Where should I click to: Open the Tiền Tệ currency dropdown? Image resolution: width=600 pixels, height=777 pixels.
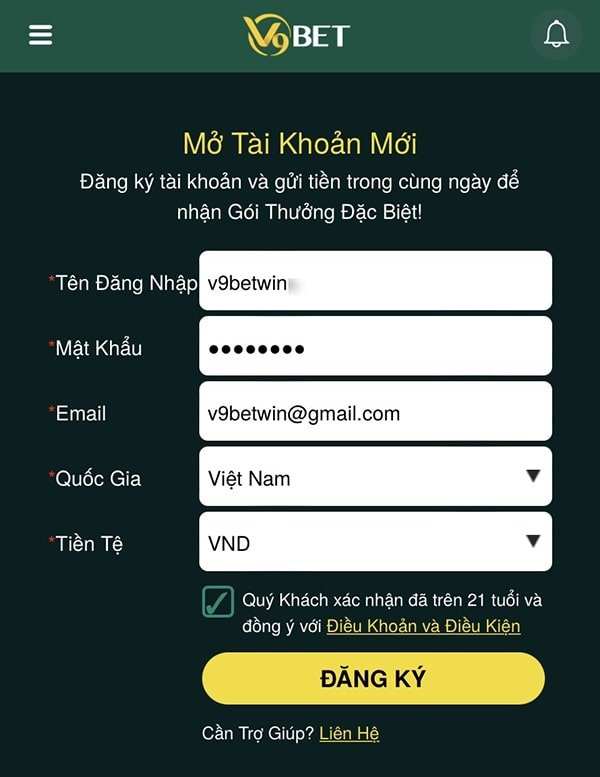click(x=375, y=541)
